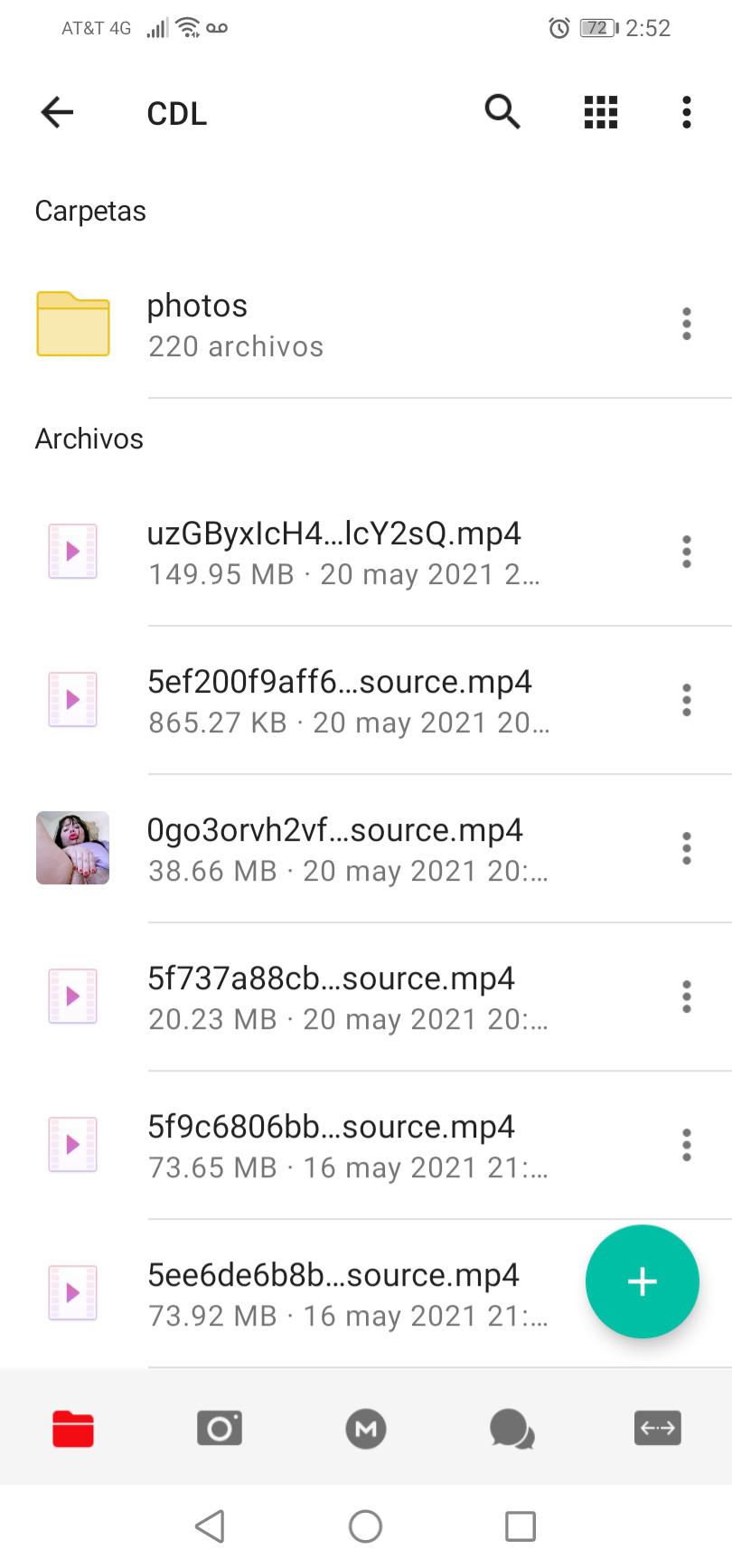Open the 865.27 KB 5ef200f9aff6 video

click(339, 700)
